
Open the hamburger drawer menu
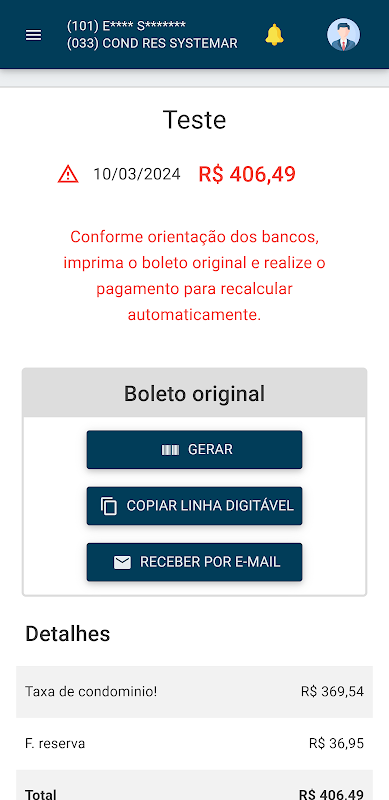[34, 35]
